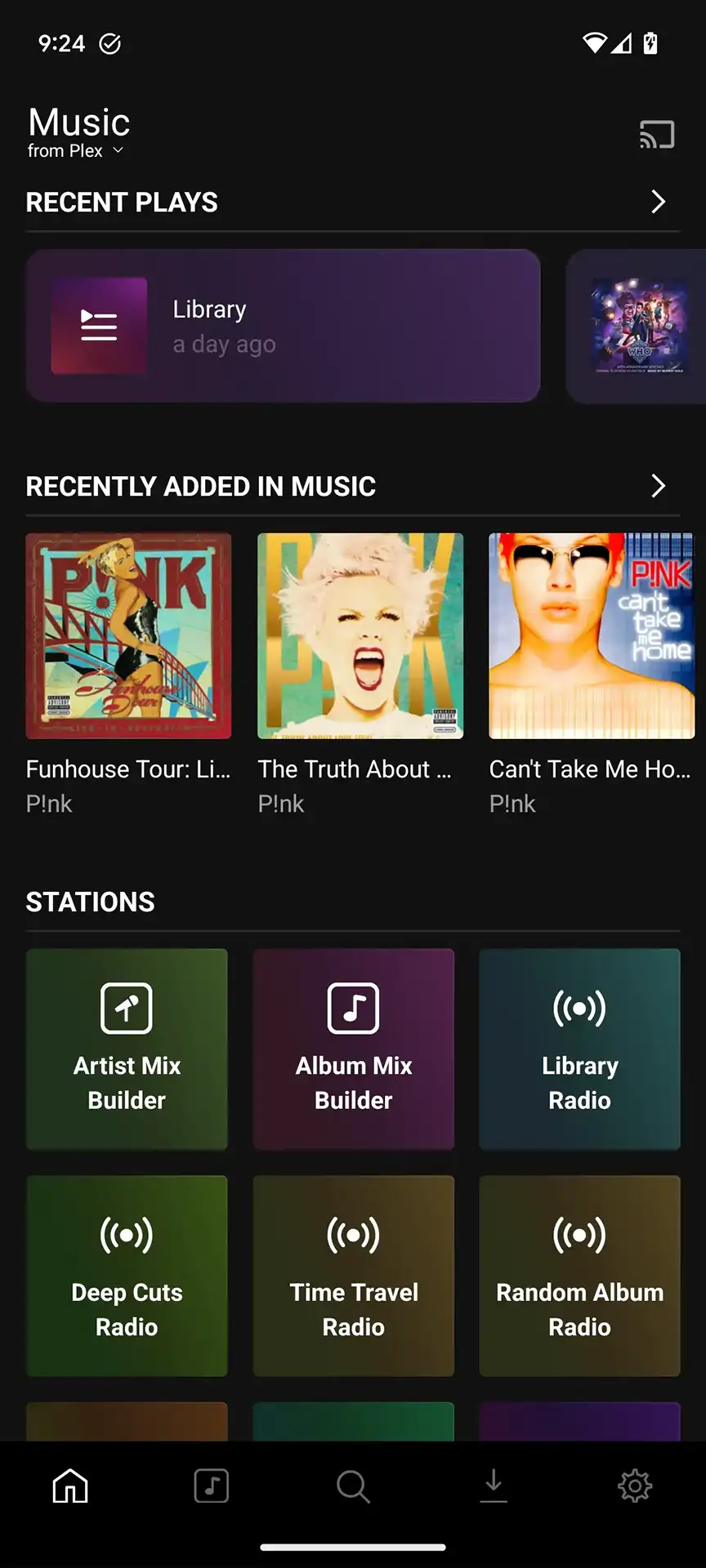Switch to the music library tab
The width and height of the screenshot is (706, 1568).
click(212, 1486)
